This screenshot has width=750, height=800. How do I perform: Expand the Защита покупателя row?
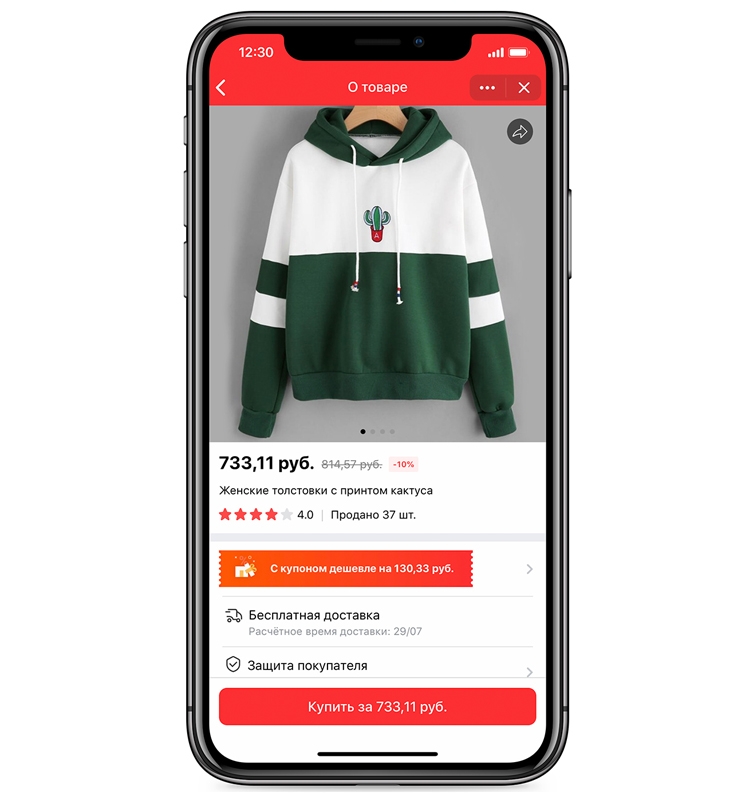[376, 665]
